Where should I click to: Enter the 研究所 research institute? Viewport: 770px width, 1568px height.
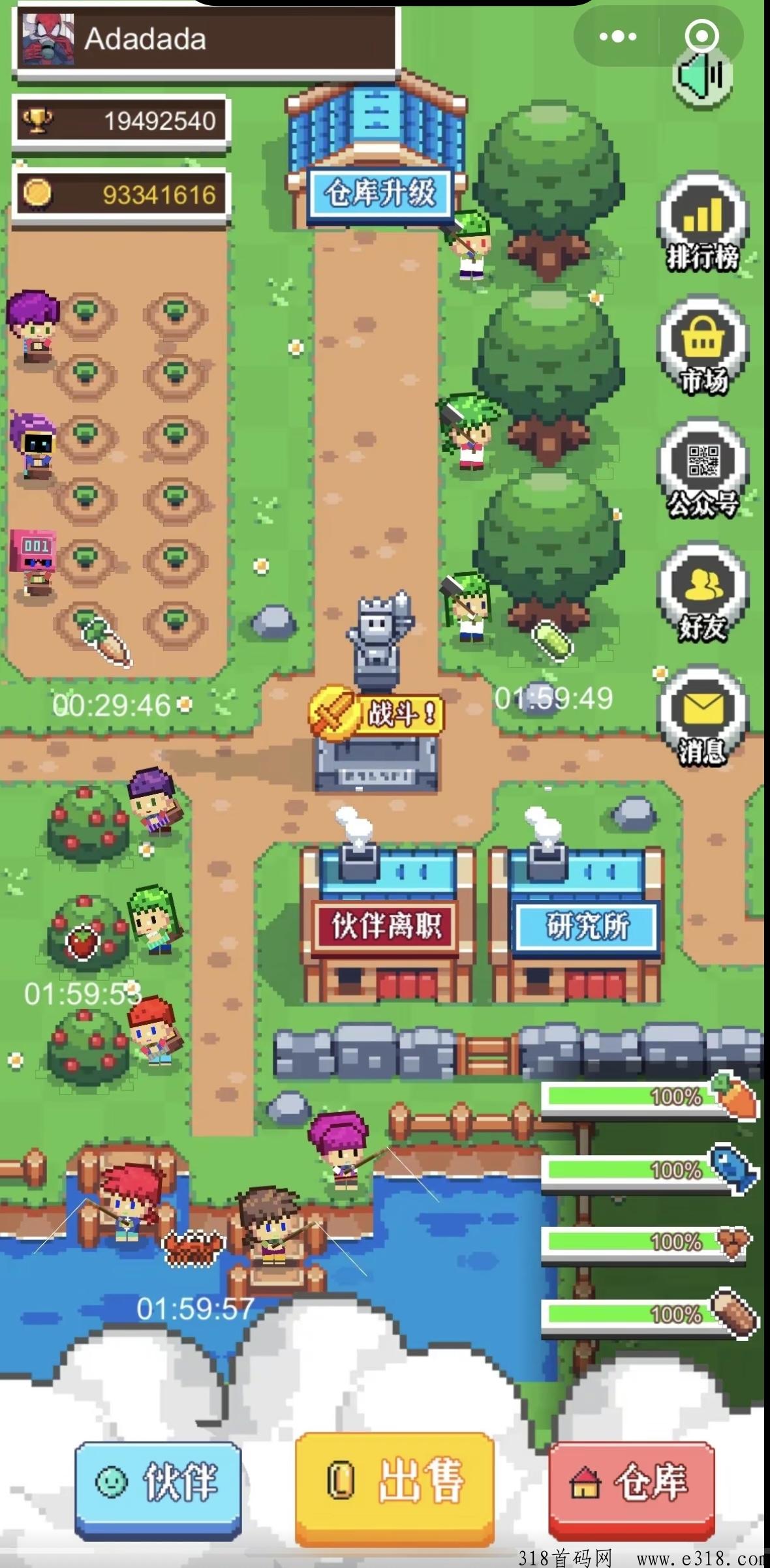point(586,926)
